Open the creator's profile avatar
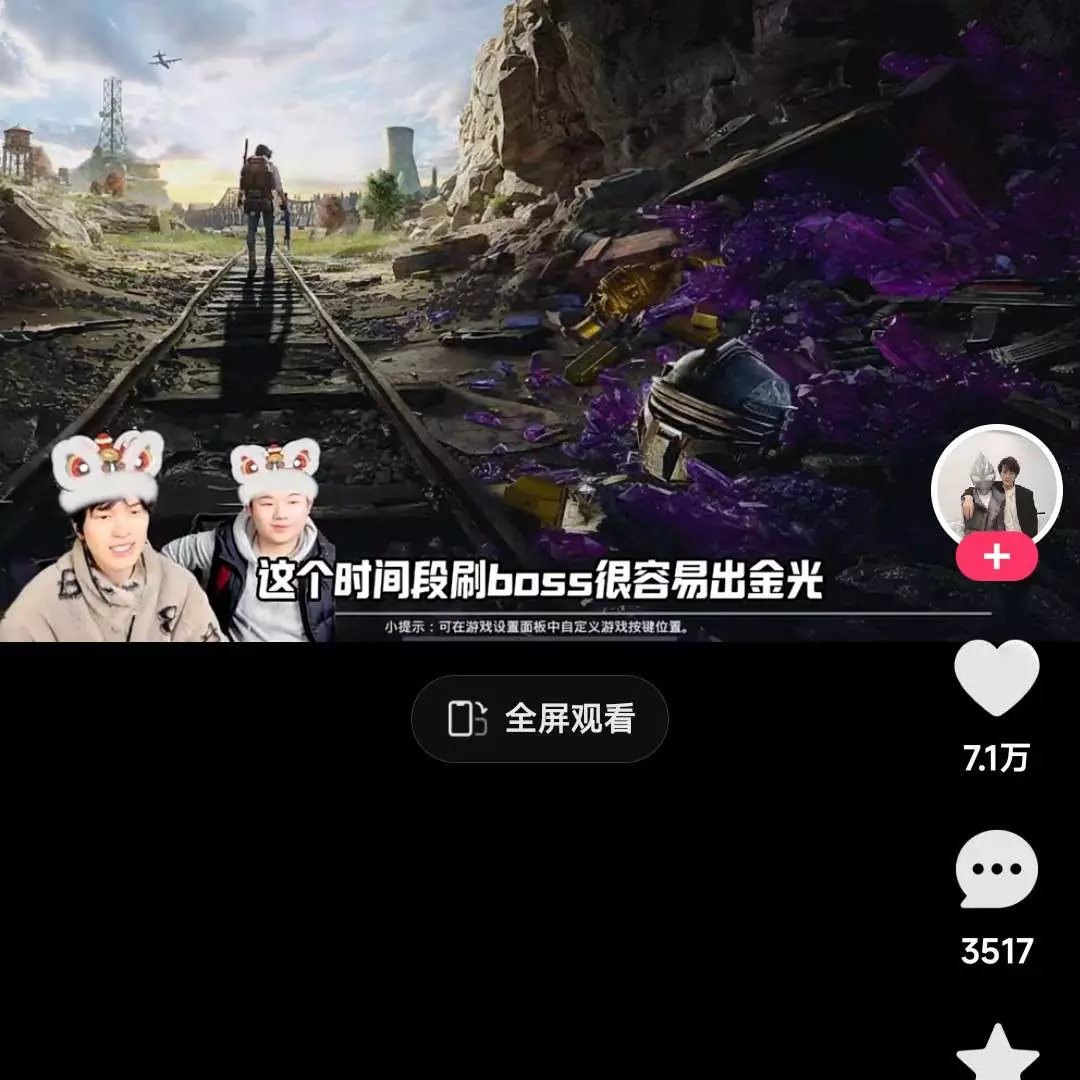This screenshot has height=1080, width=1080. pyautogui.click(x=996, y=488)
